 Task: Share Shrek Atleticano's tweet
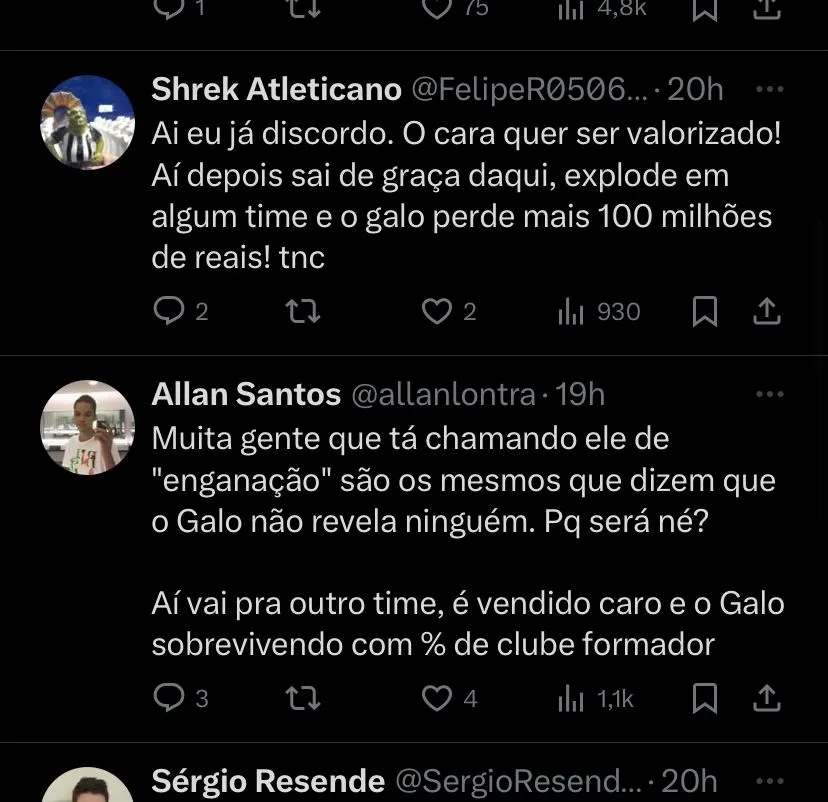click(x=767, y=311)
